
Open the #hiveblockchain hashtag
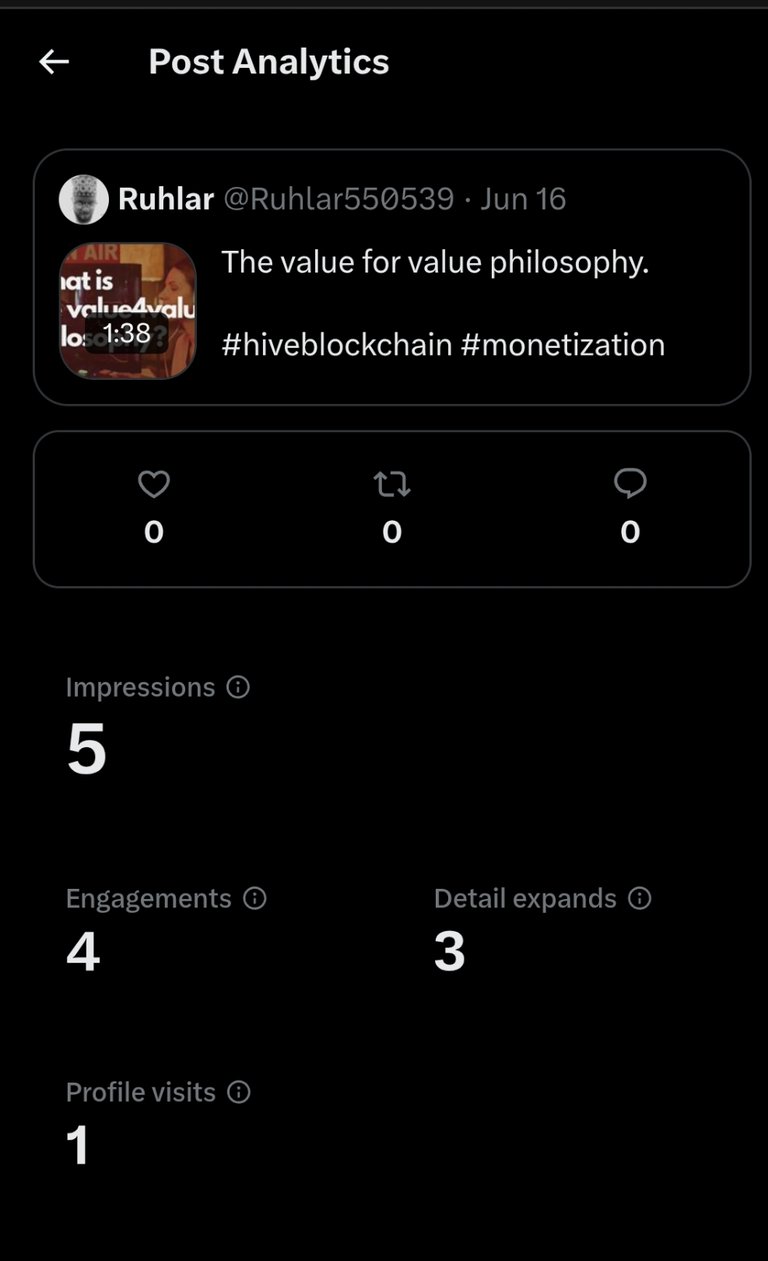[x=336, y=345]
